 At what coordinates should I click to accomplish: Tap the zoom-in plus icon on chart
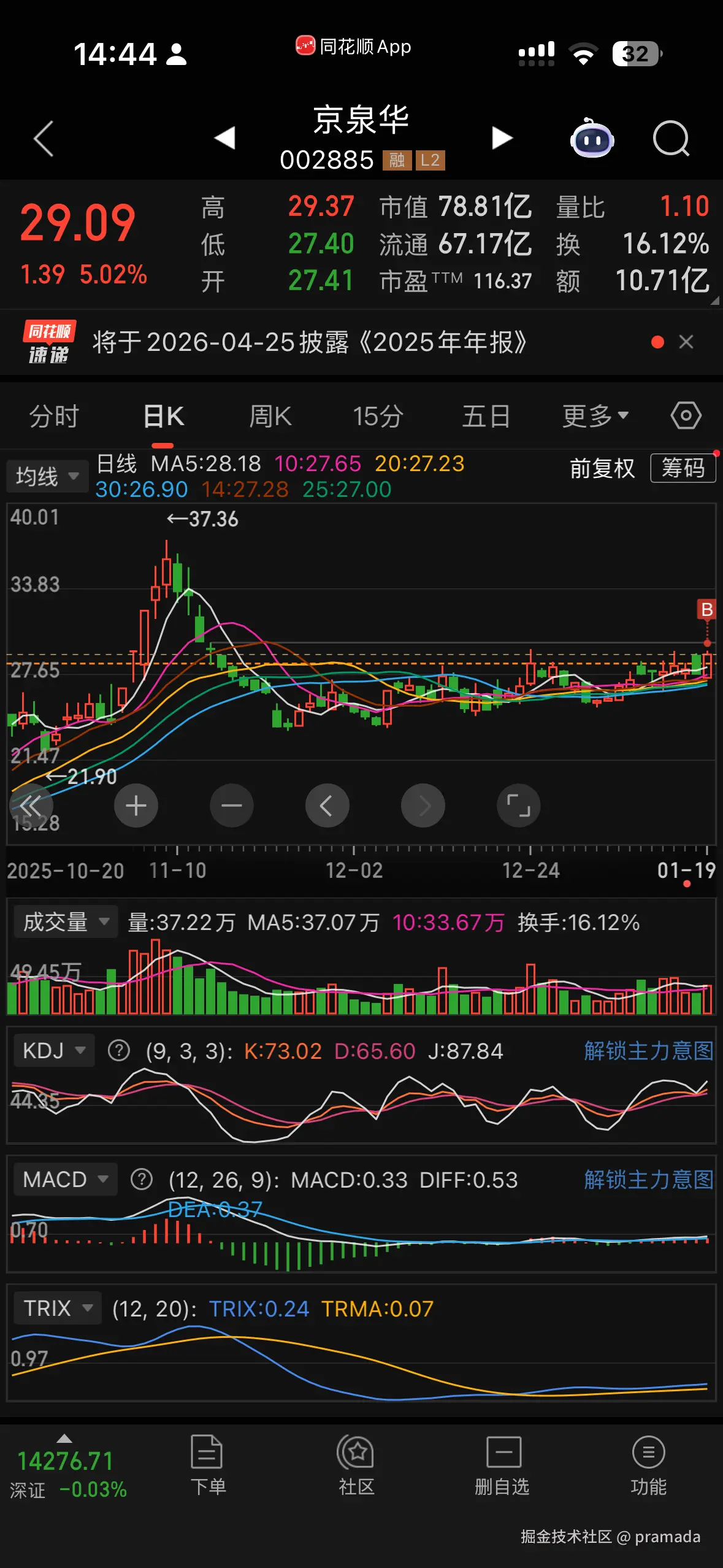pos(136,805)
